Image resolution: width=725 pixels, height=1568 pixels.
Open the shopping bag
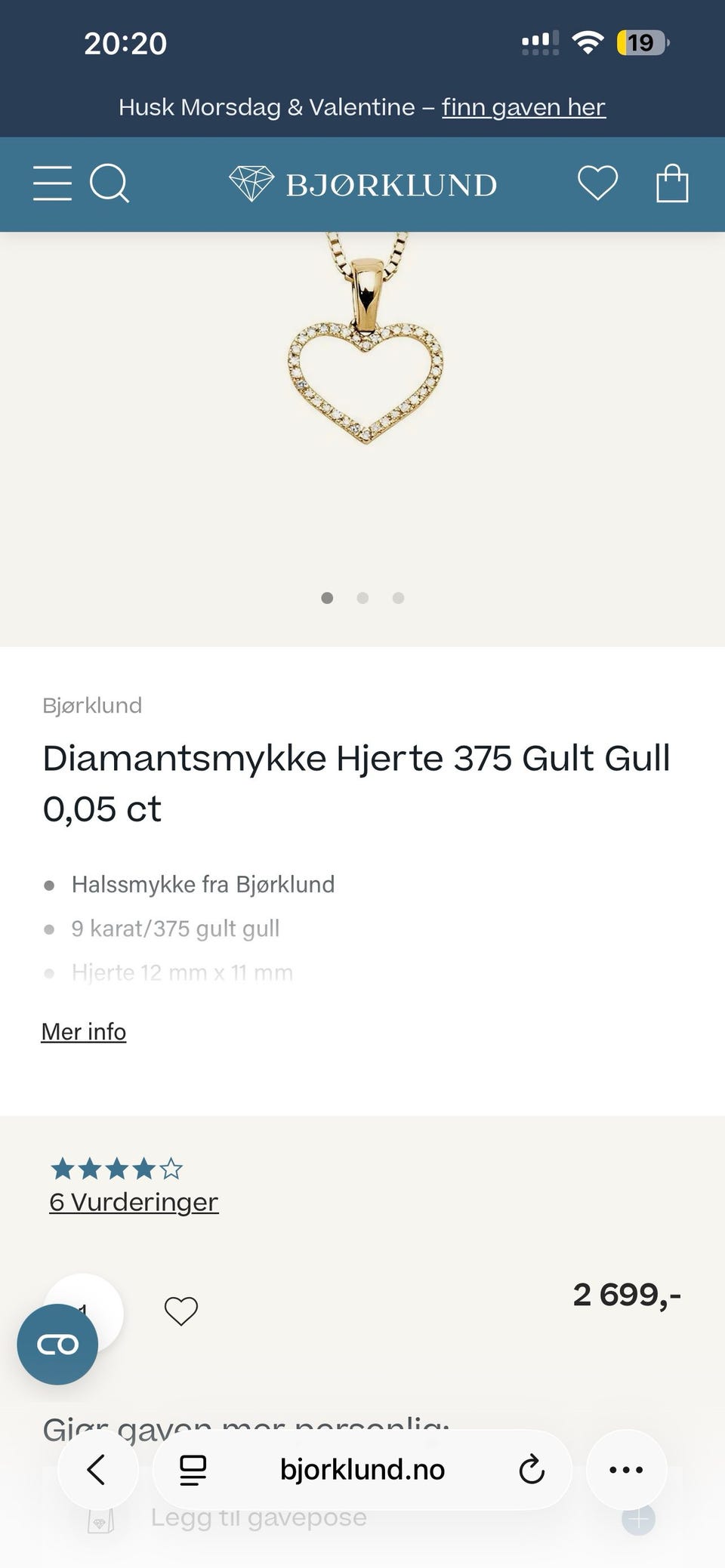671,182
